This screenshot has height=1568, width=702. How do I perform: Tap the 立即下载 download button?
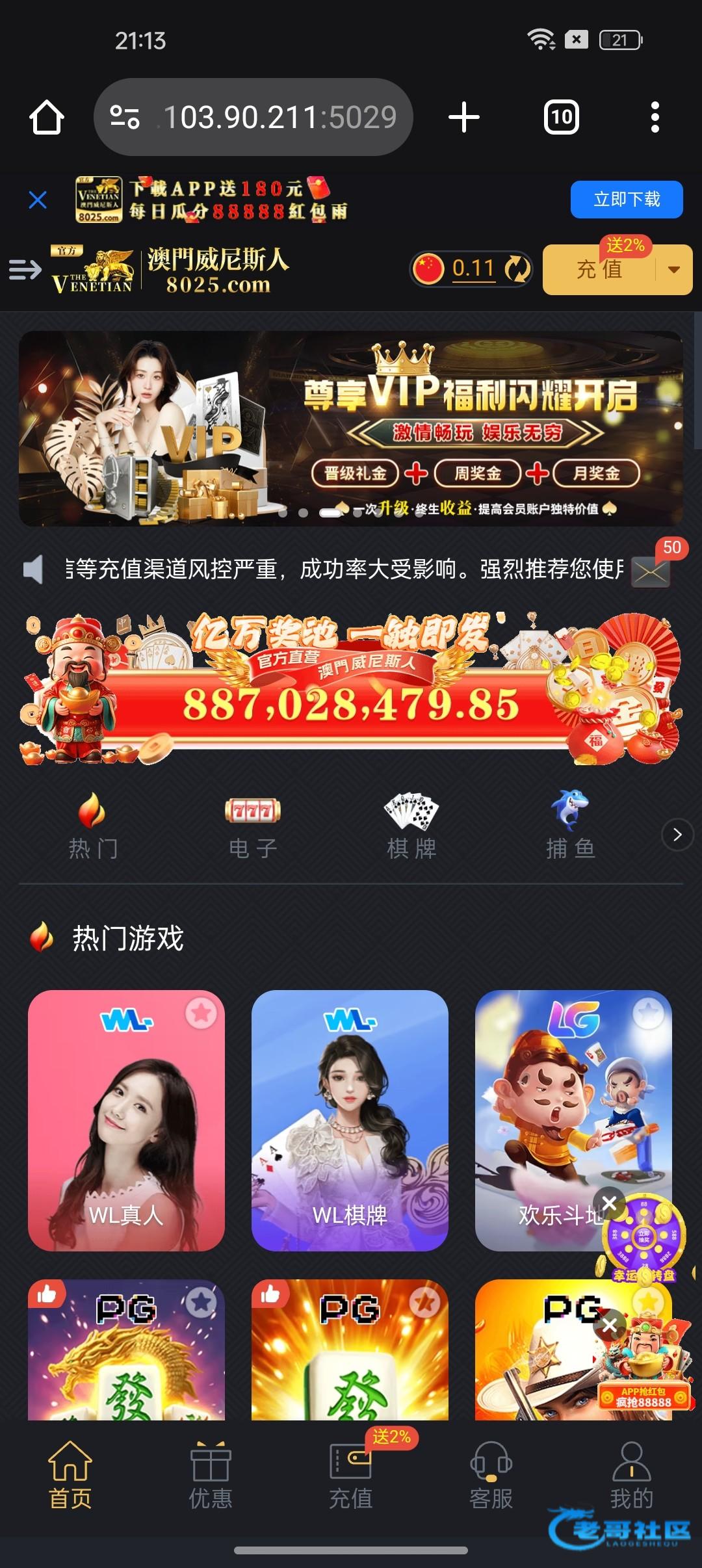click(626, 200)
